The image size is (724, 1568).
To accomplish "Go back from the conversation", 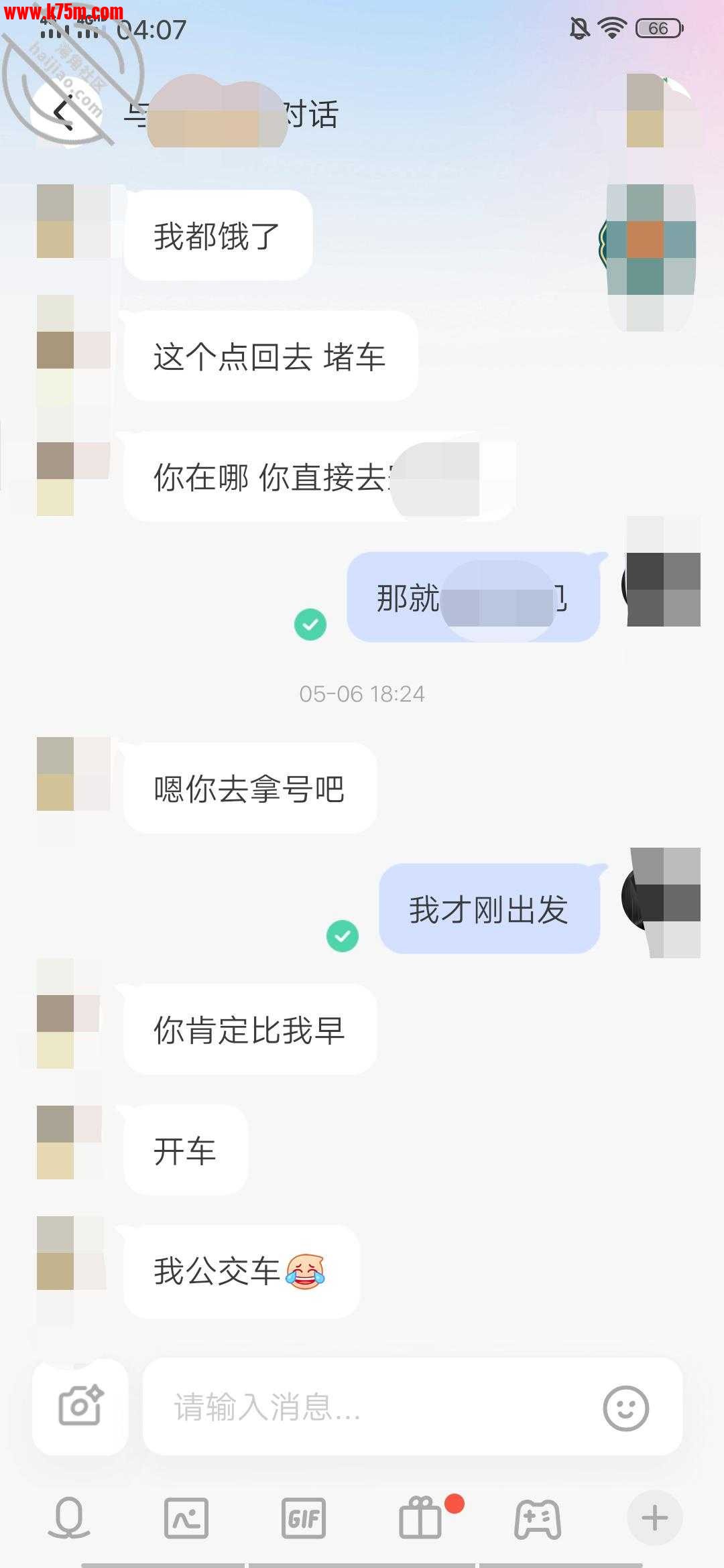I will (64, 113).
